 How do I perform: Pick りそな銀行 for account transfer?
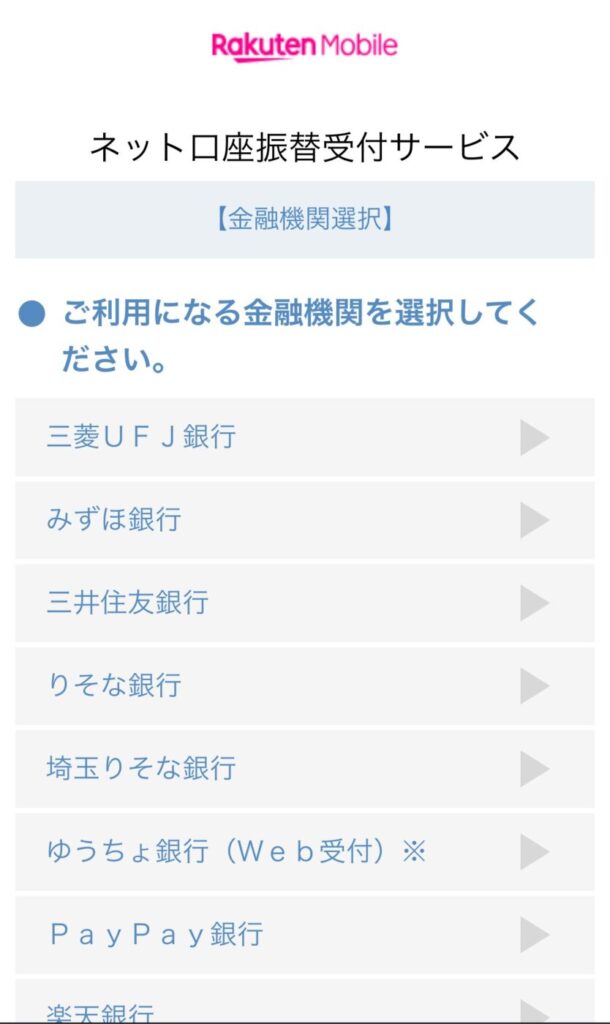304,686
